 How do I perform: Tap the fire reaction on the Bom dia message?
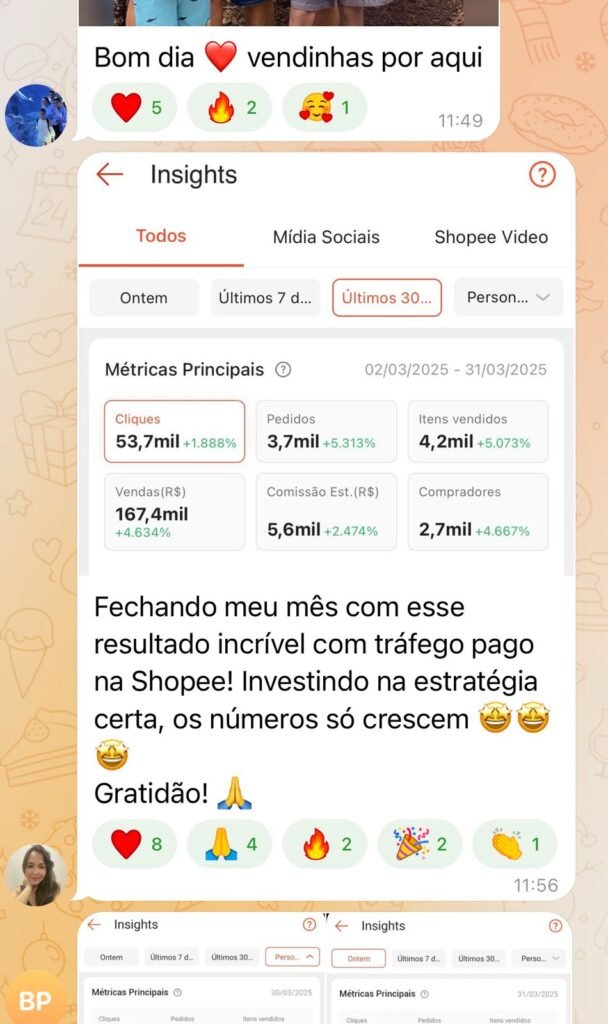[x=229, y=108]
